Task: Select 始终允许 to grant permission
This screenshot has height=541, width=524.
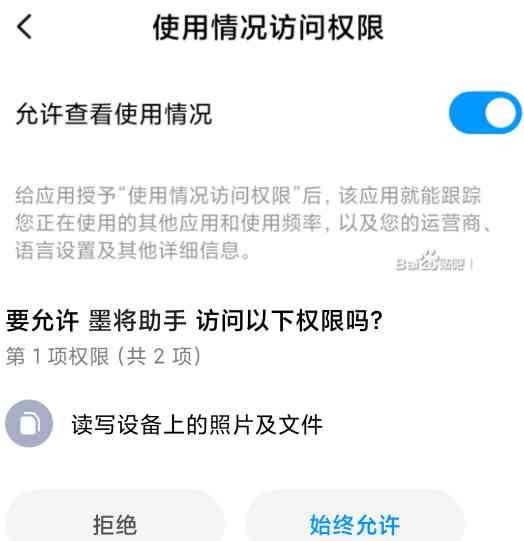Action: [355, 520]
